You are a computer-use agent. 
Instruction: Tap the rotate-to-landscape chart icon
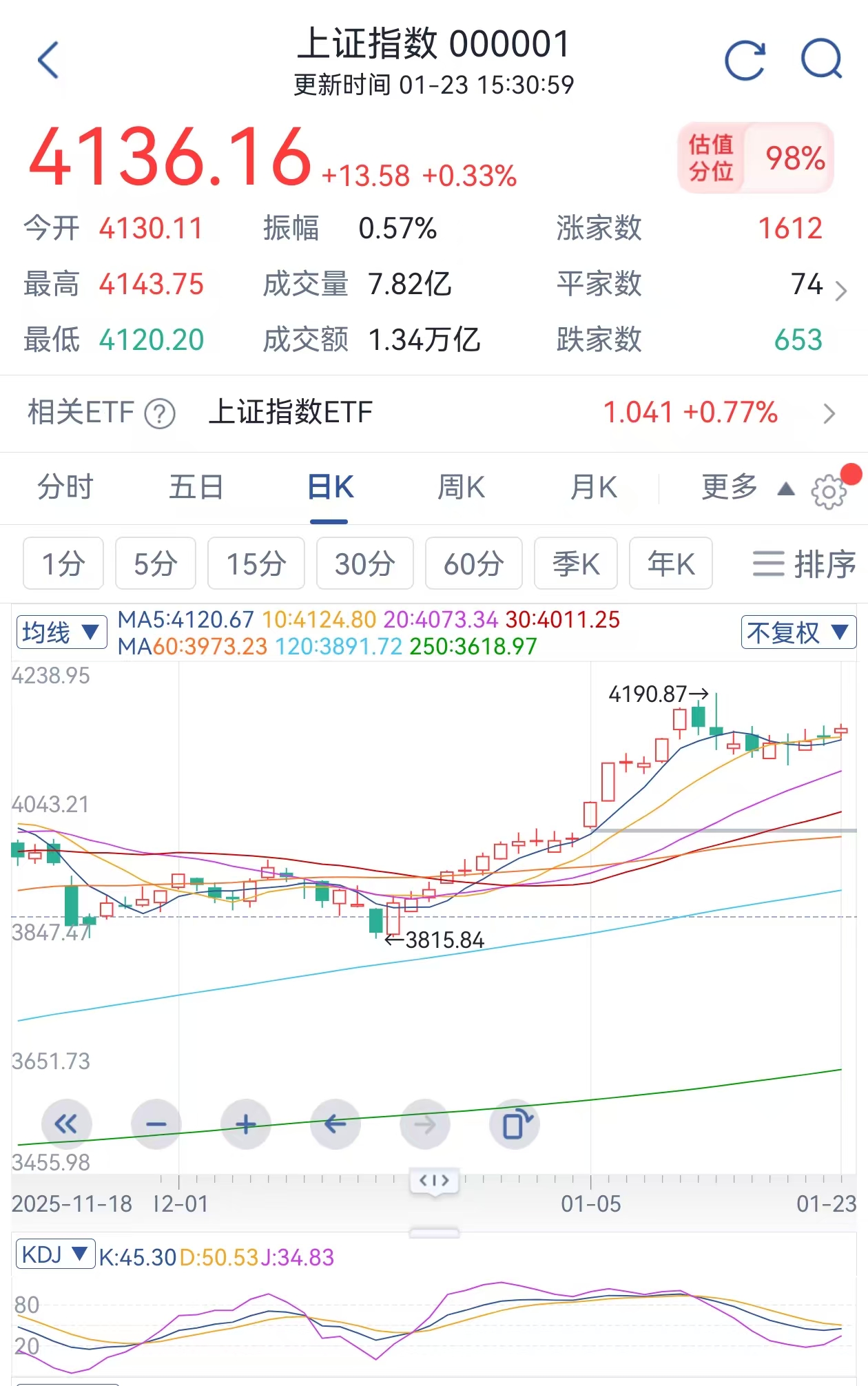(x=515, y=1123)
